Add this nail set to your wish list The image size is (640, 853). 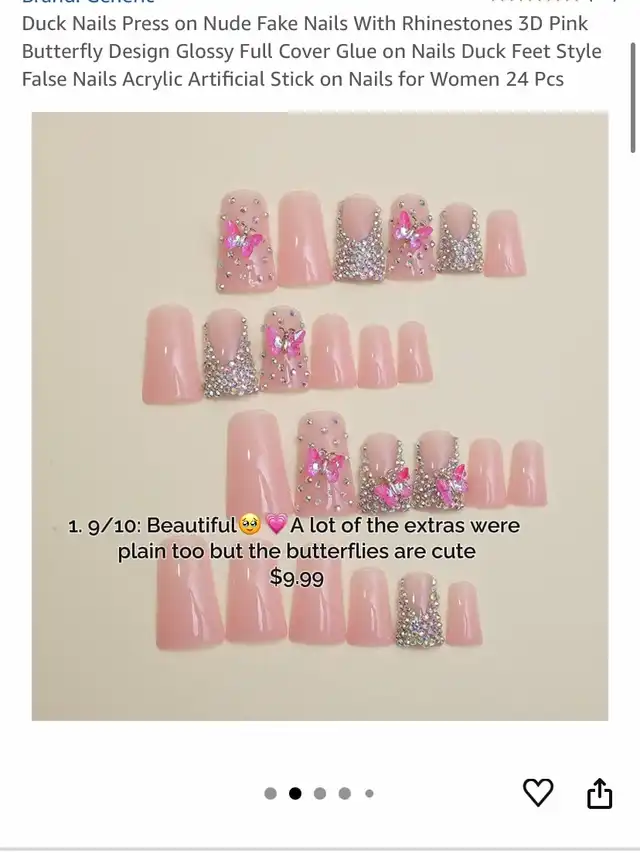(538, 793)
